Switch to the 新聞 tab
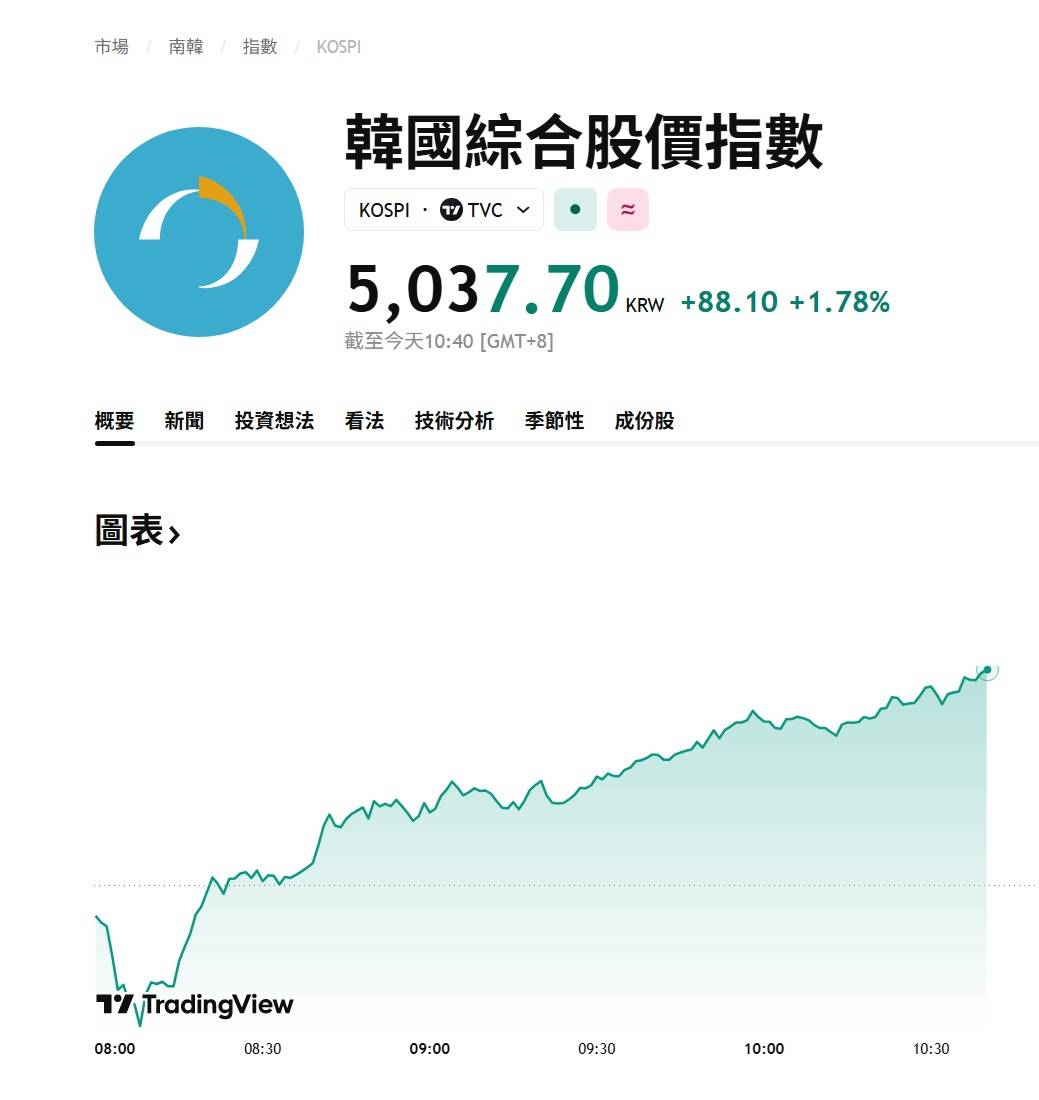 pyautogui.click(x=184, y=421)
